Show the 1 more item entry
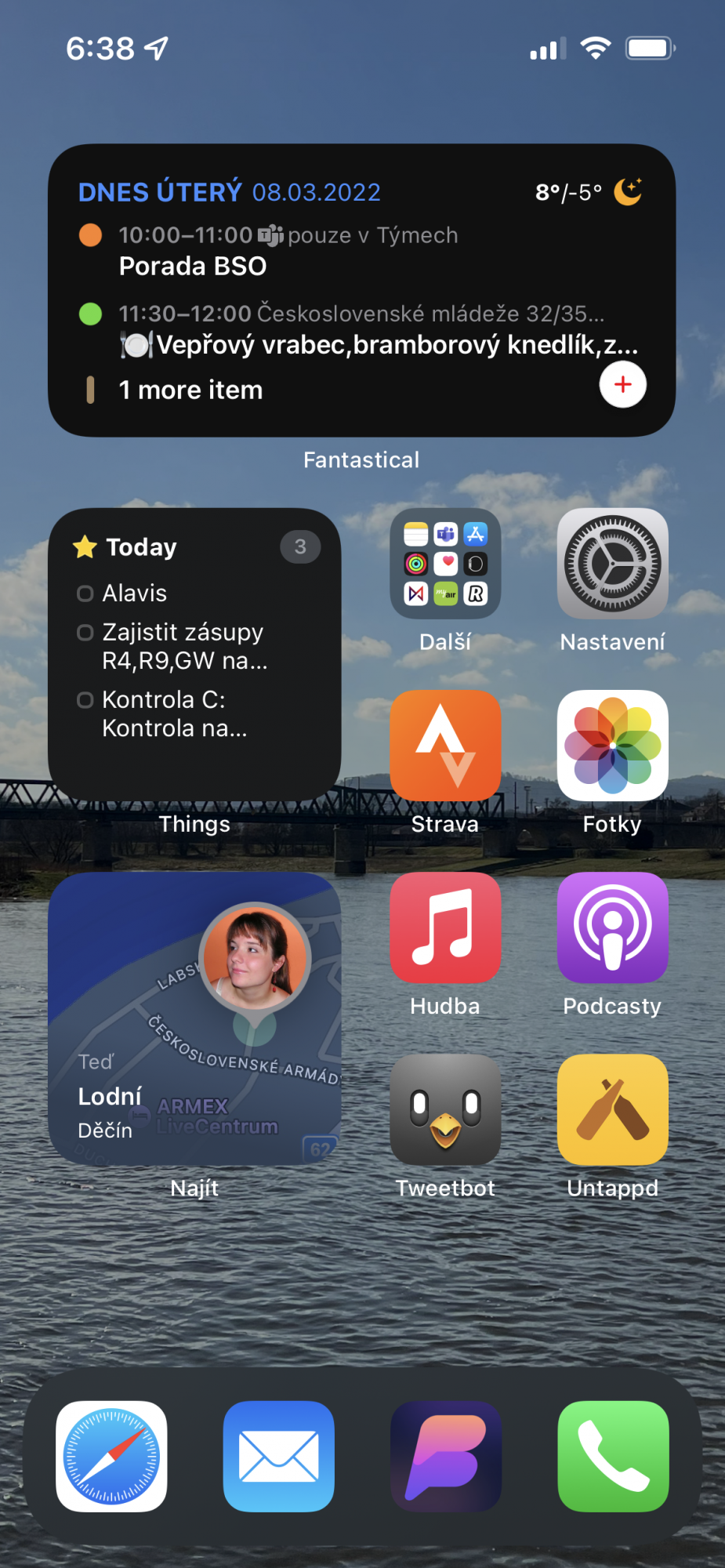The width and height of the screenshot is (725, 1568). [x=190, y=390]
